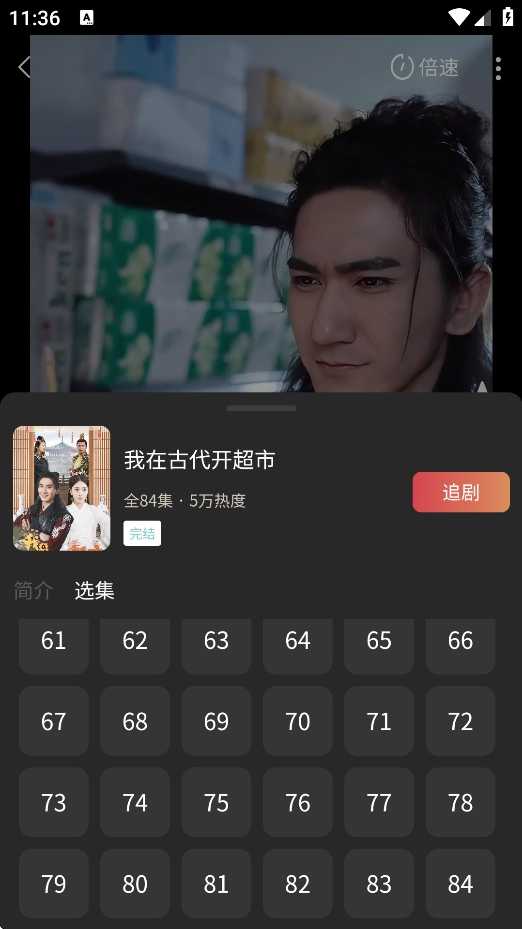
Task: Select episode 79
Action: click(54, 883)
